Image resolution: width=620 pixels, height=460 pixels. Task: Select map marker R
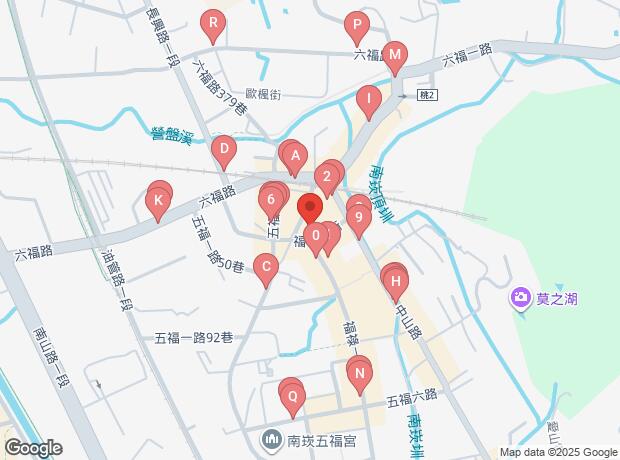pyautogui.click(x=212, y=23)
